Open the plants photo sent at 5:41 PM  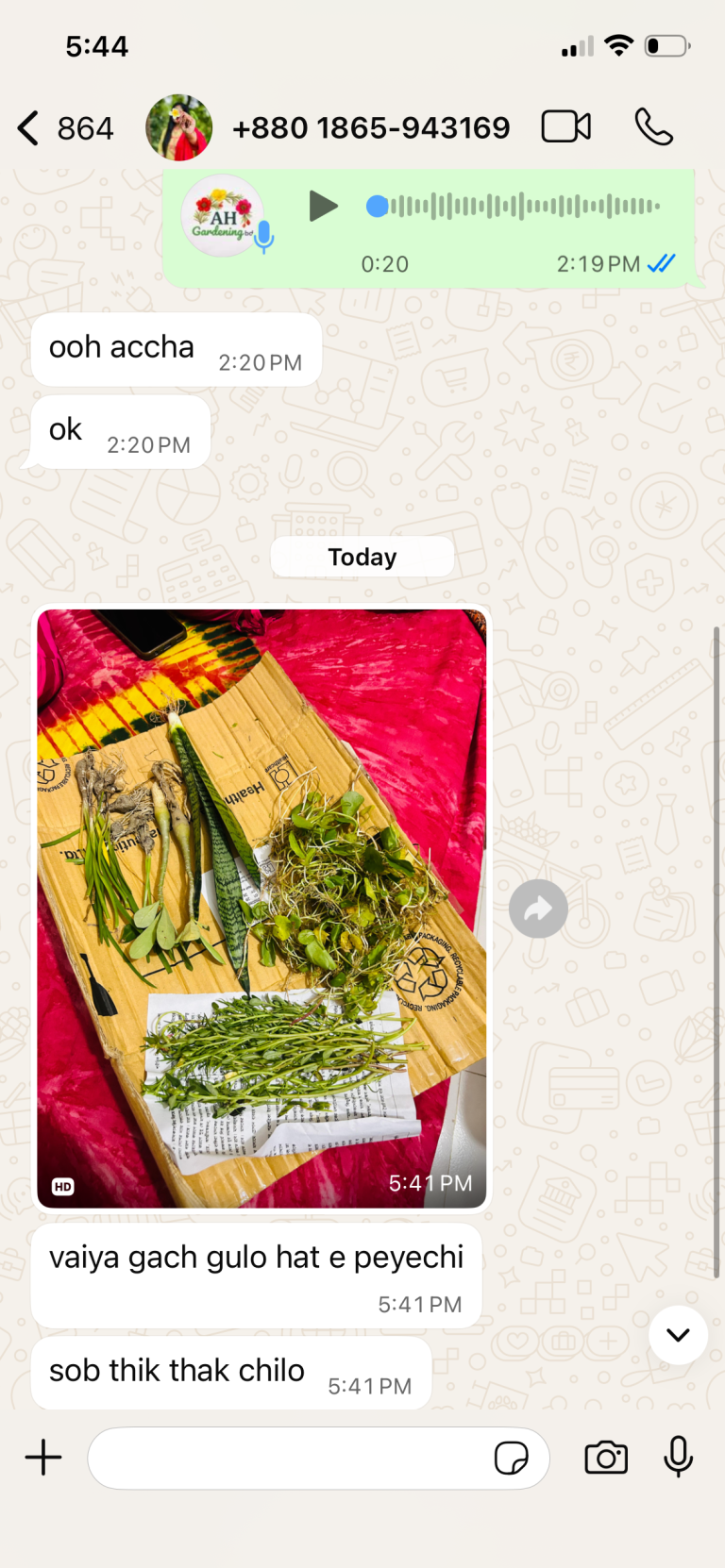point(261,909)
